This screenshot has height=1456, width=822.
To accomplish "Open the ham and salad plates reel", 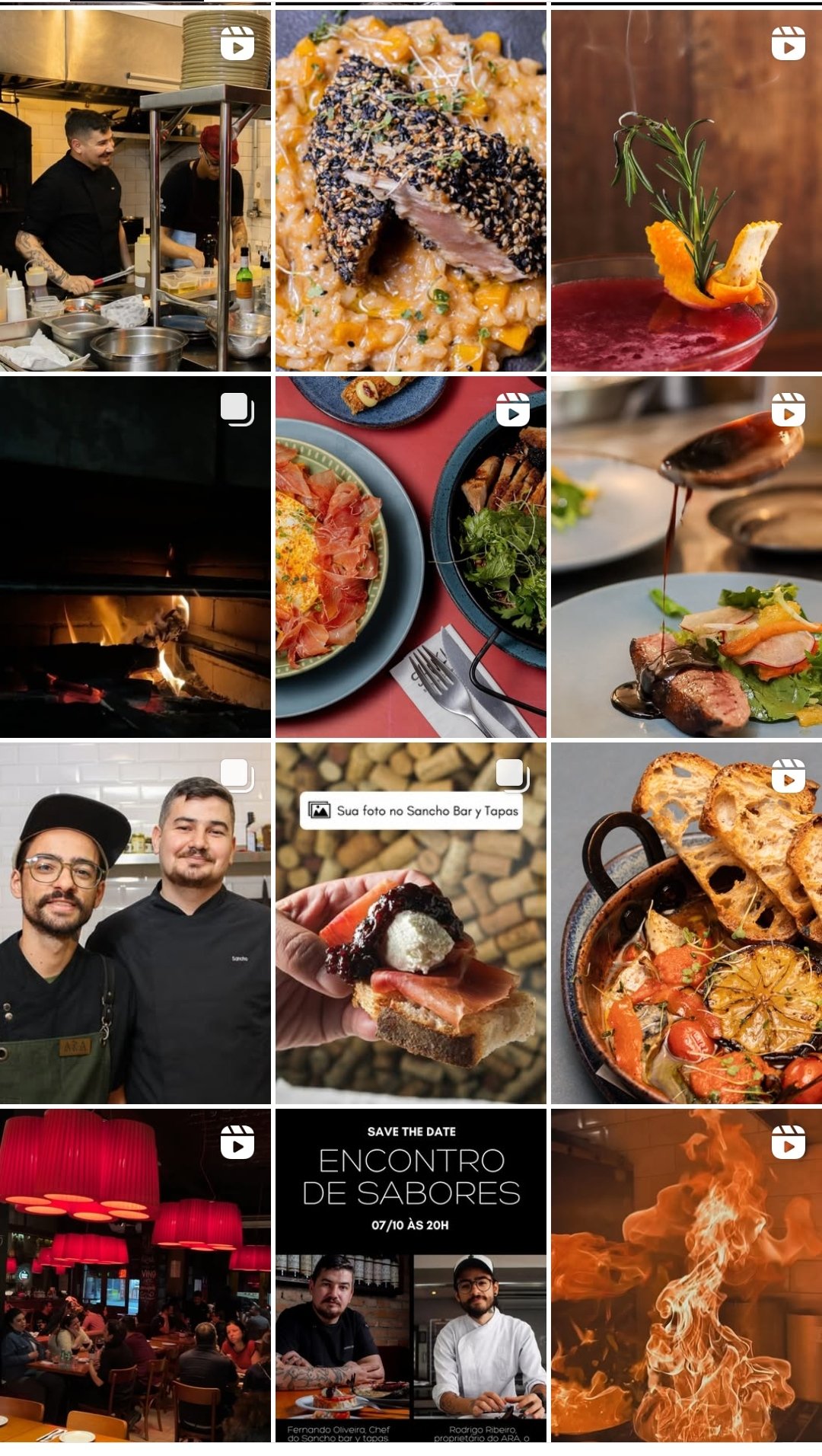I will (x=411, y=557).
